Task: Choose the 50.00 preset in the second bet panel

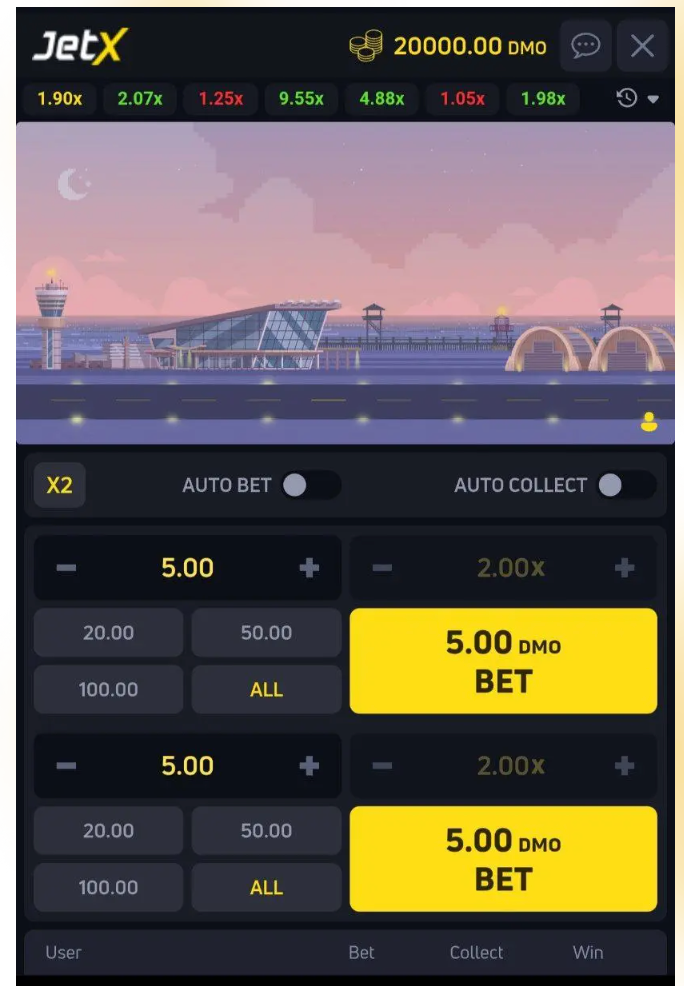Action: (266, 831)
